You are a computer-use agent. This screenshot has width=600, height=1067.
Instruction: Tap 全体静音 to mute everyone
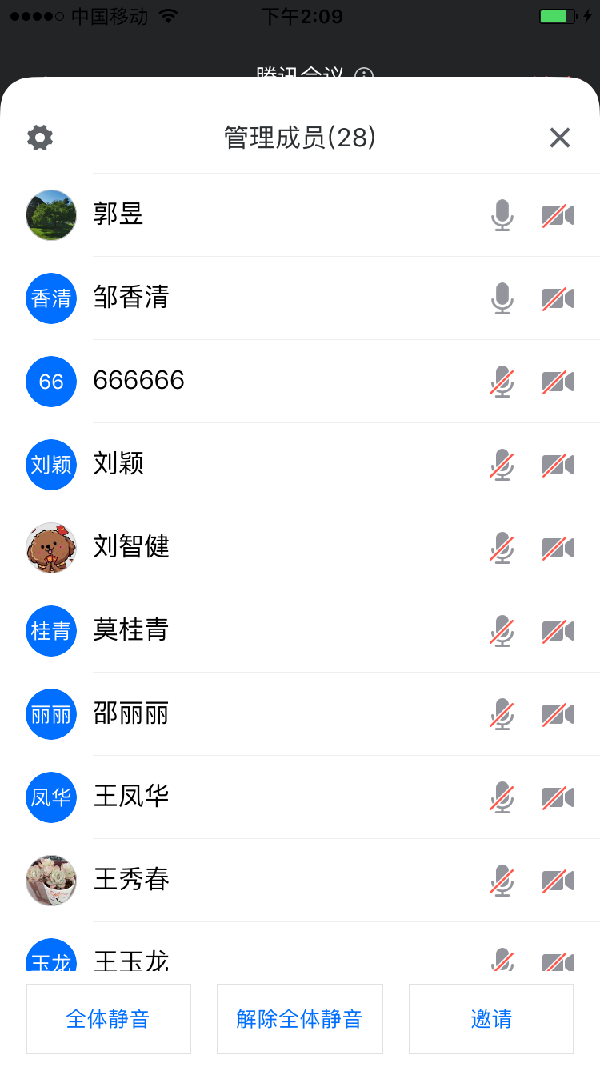tap(108, 1019)
